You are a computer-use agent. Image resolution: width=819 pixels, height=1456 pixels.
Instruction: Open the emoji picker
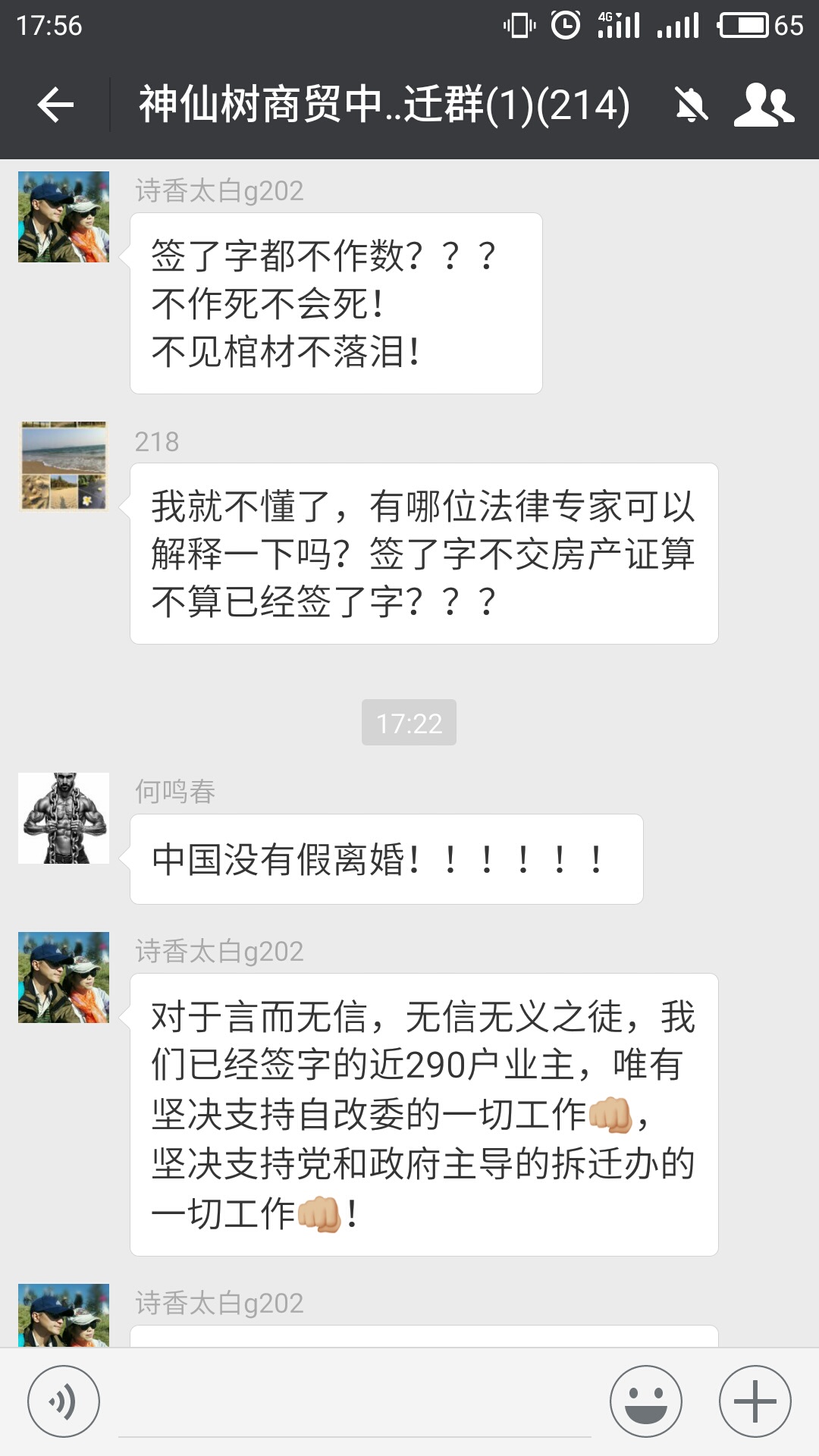click(x=646, y=1401)
